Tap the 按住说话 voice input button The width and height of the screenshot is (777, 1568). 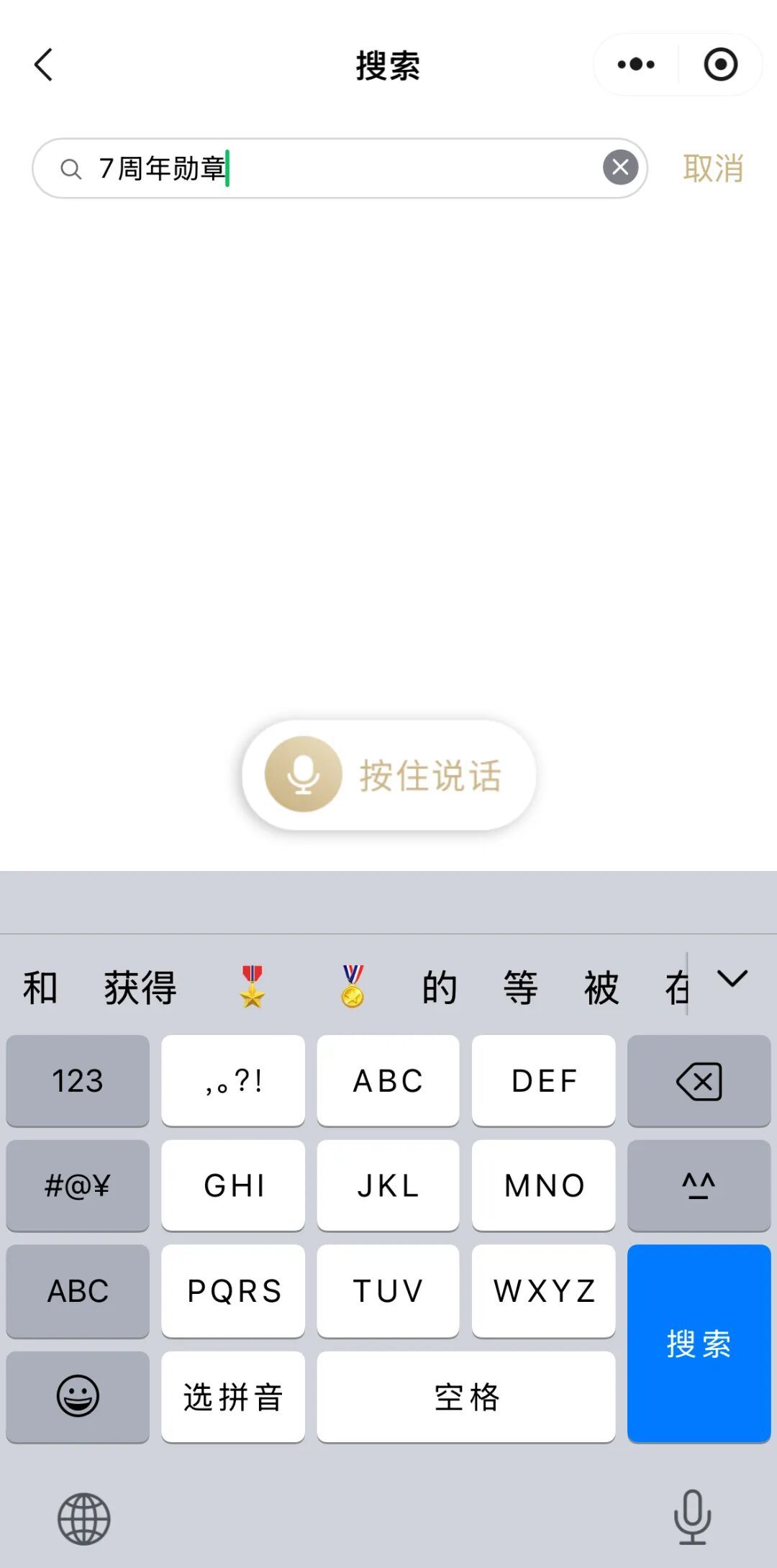(x=389, y=775)
